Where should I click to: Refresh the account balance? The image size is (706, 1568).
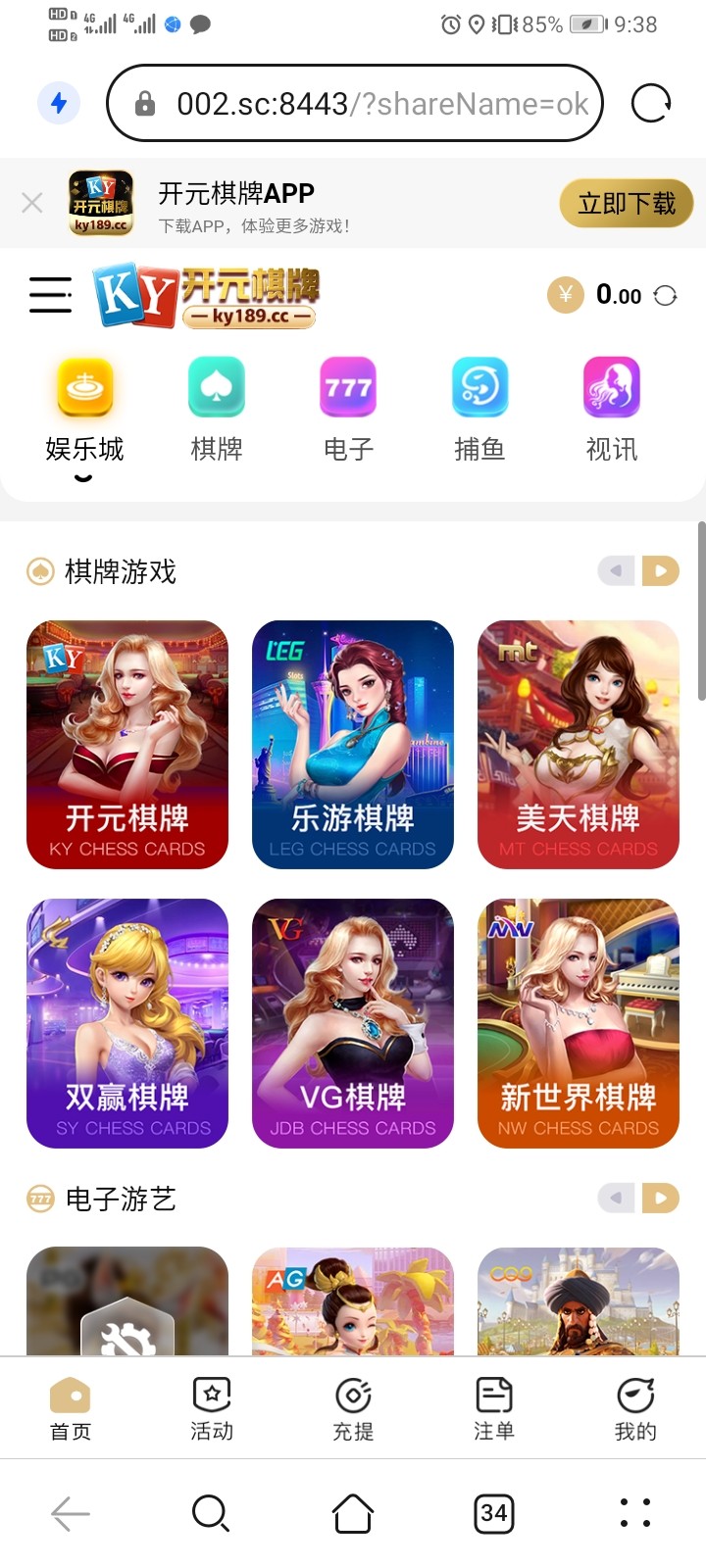tap(665, 296)
